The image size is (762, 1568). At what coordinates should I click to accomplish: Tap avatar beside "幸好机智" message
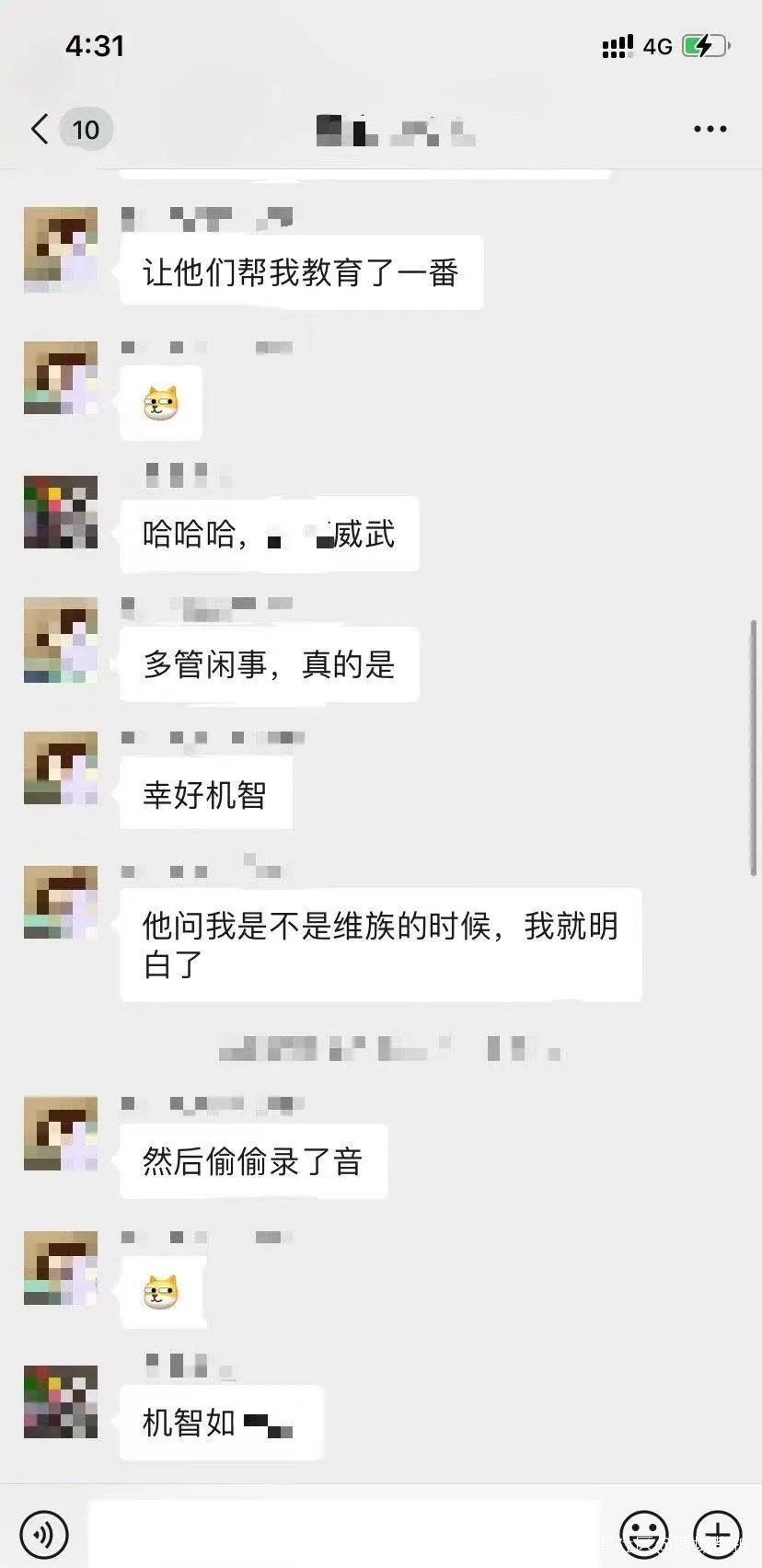point(61,768)
